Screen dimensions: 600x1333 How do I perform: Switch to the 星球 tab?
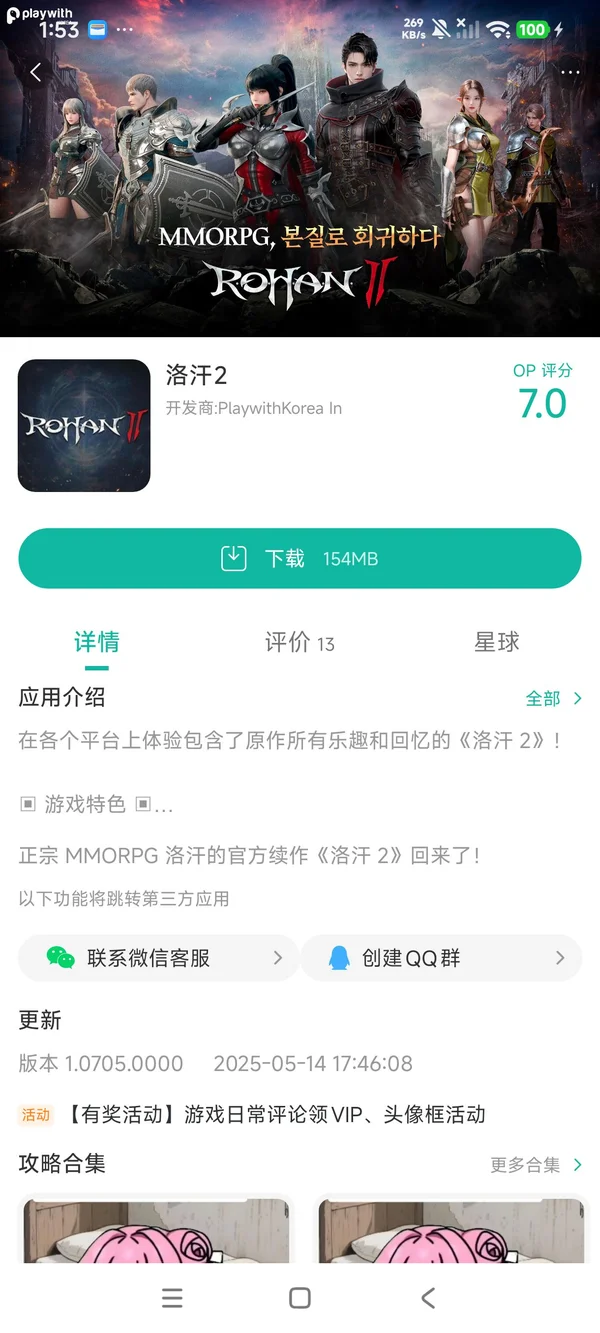tap(496, 642)
